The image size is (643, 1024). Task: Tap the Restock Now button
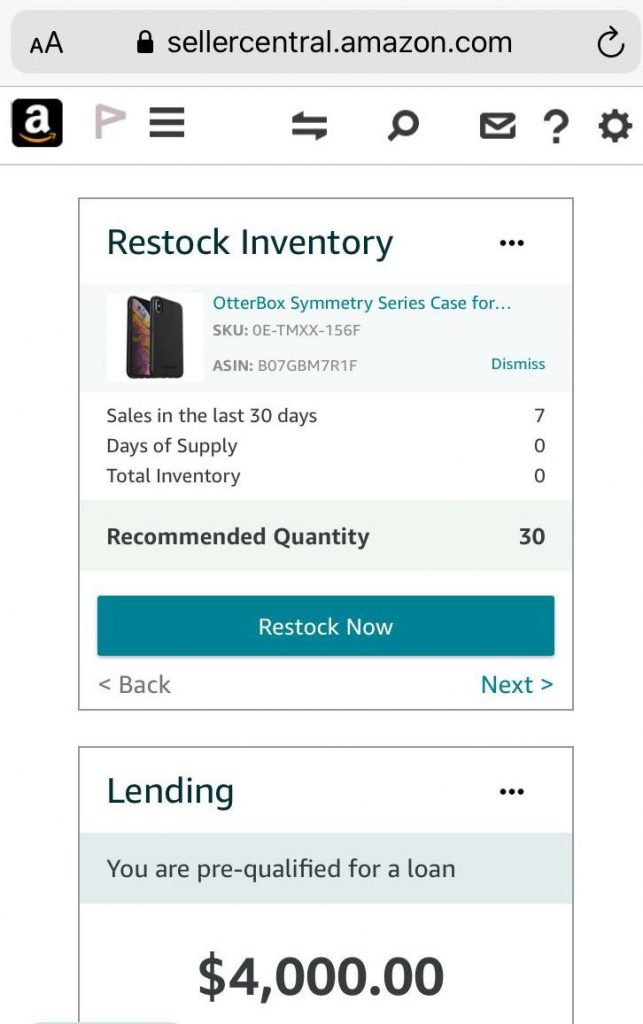pyautogui.click(x=325, y=627)
